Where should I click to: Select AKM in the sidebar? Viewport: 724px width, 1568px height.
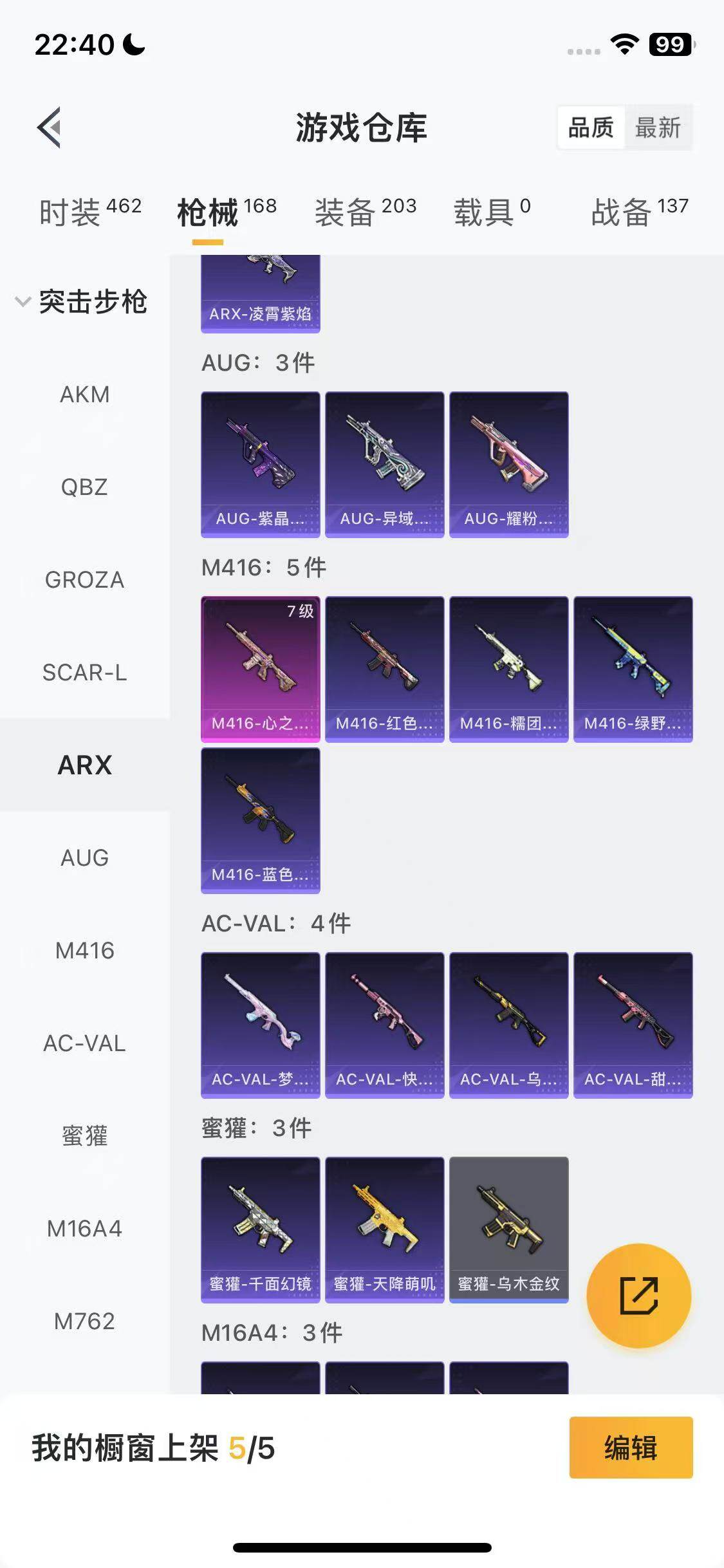(x=84, y=395)
